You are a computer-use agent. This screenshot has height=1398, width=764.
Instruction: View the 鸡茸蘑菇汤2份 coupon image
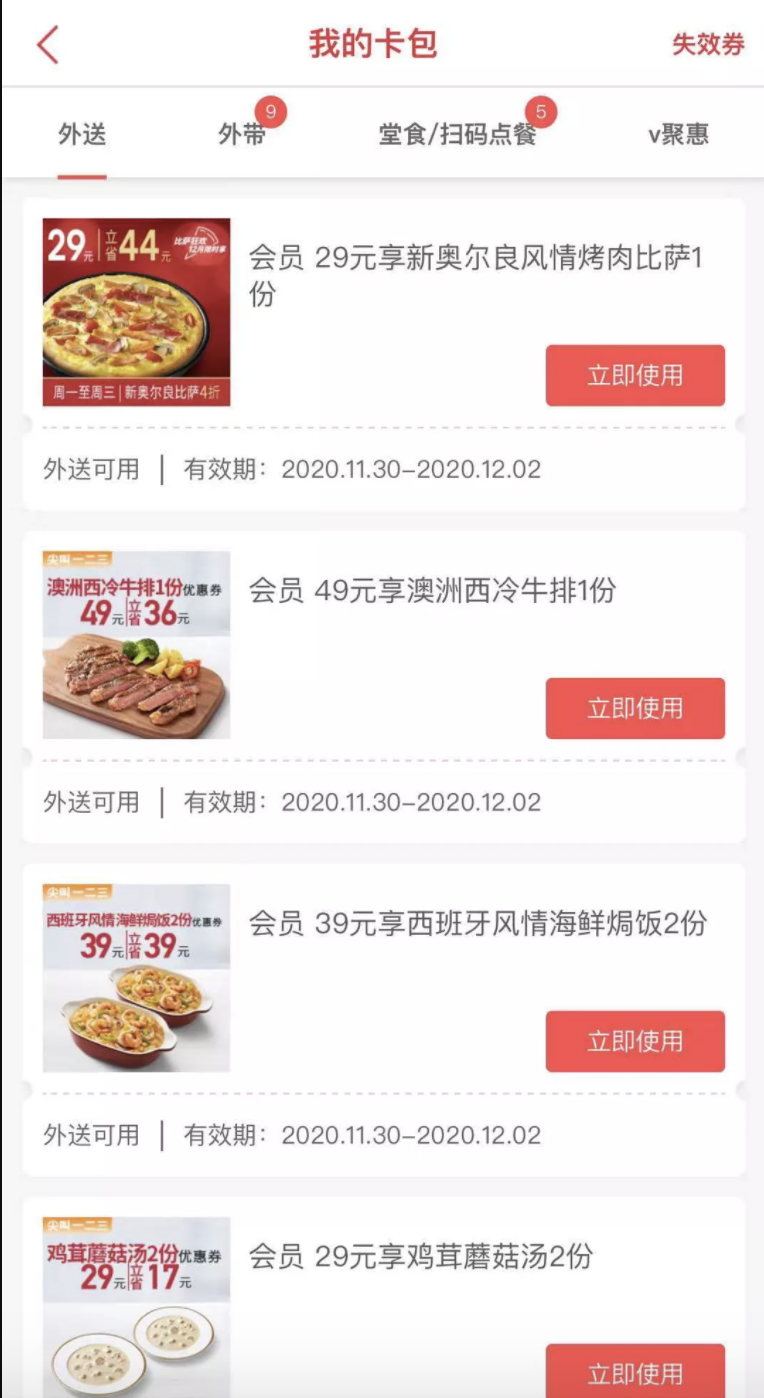click(x=136, y=1307)
